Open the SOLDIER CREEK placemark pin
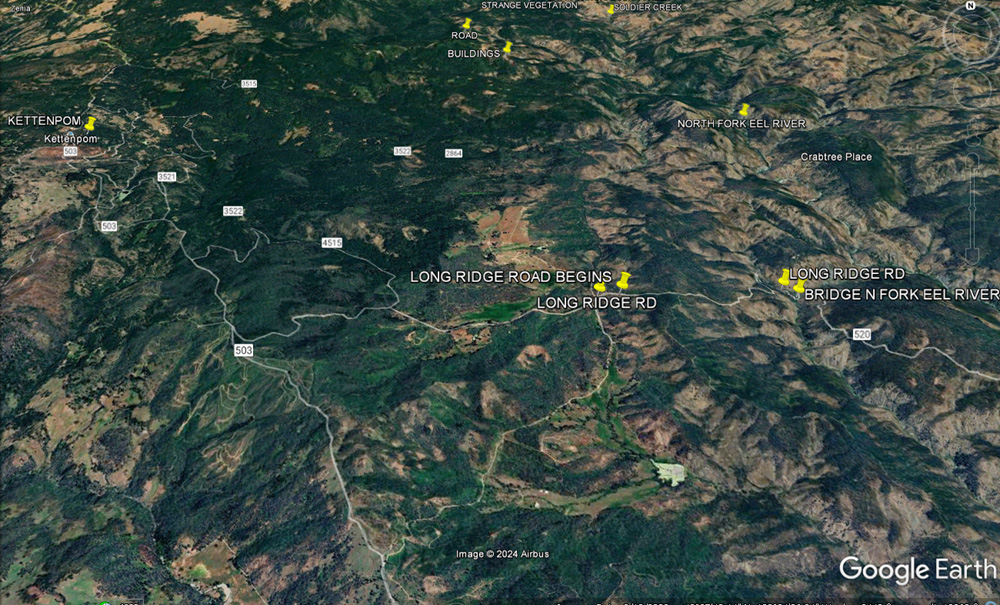Viewport: 1000px width, 605px height. tap(611, 9)
